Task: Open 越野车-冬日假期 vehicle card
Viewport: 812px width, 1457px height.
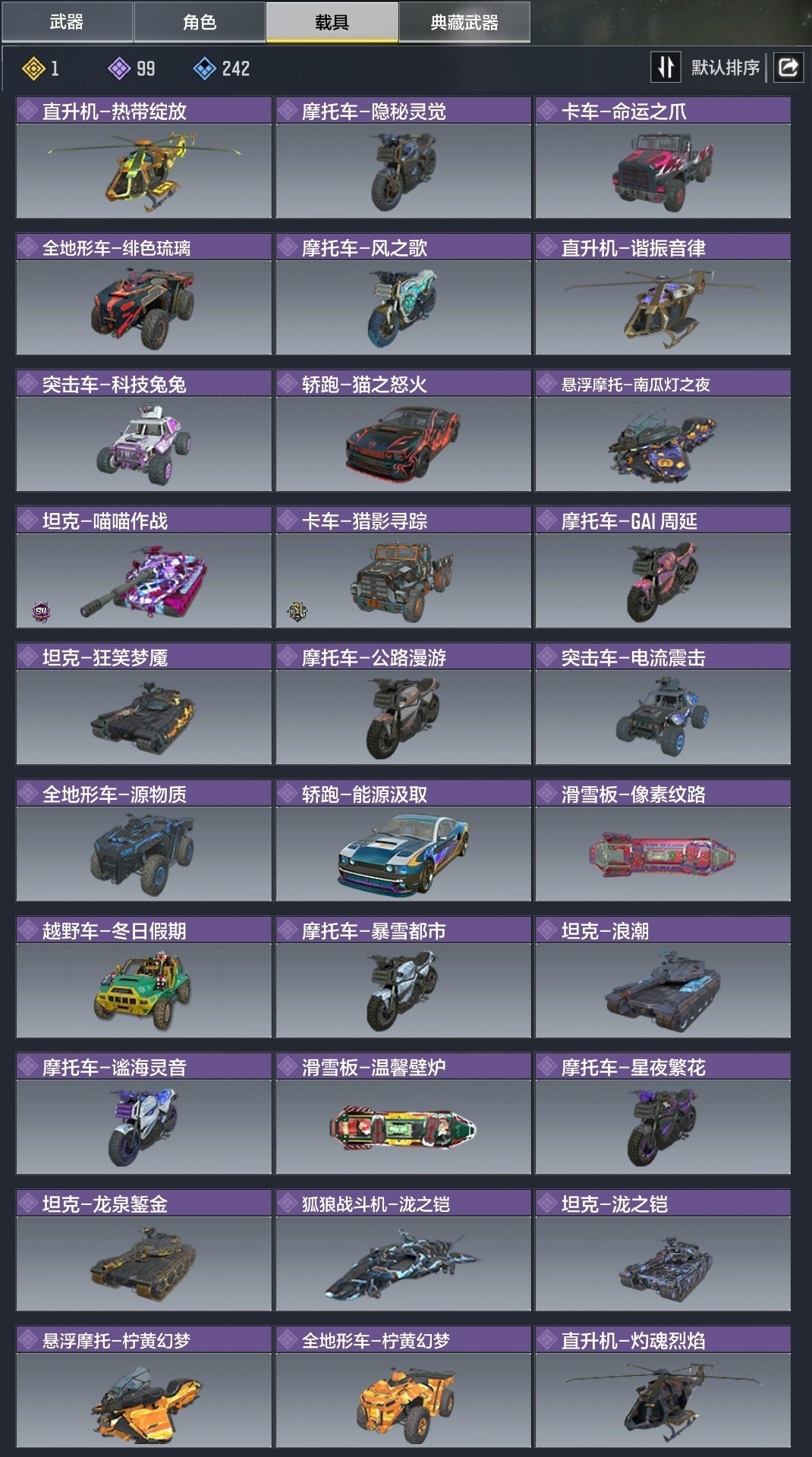Action: click(143, 977)
